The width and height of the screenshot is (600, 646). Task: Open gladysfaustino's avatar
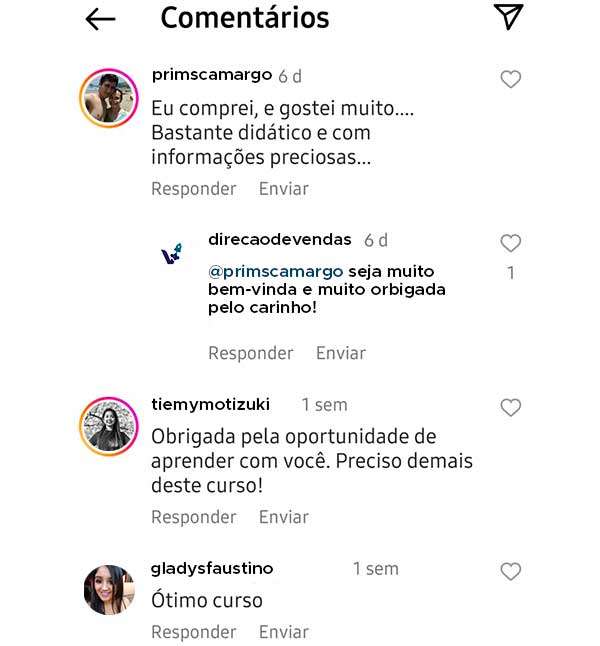pyautogui.click(x=108, y=590)
